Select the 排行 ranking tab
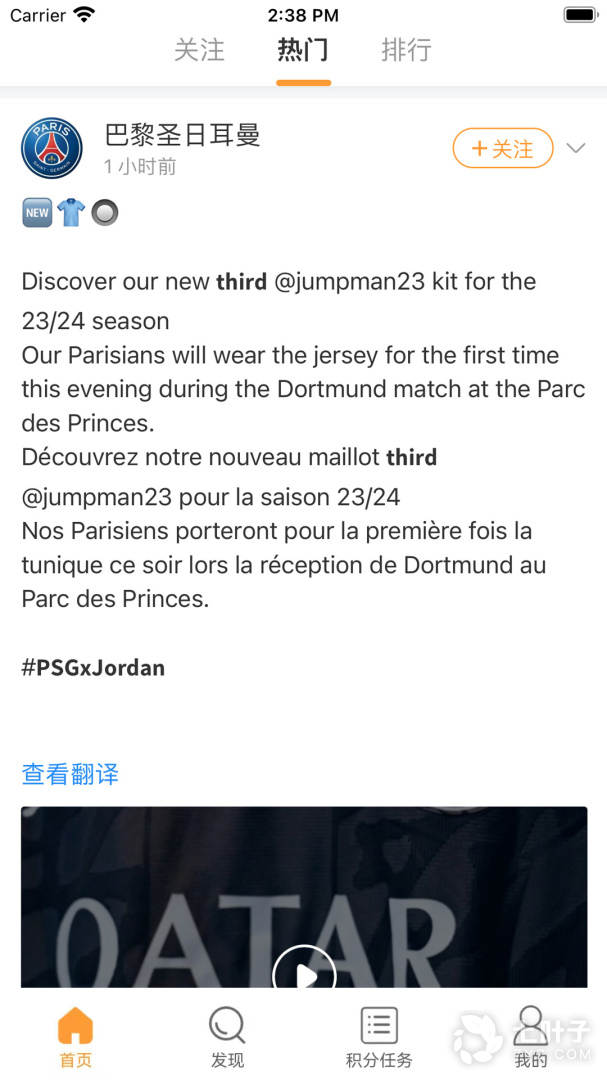 (x=406, y=50)
